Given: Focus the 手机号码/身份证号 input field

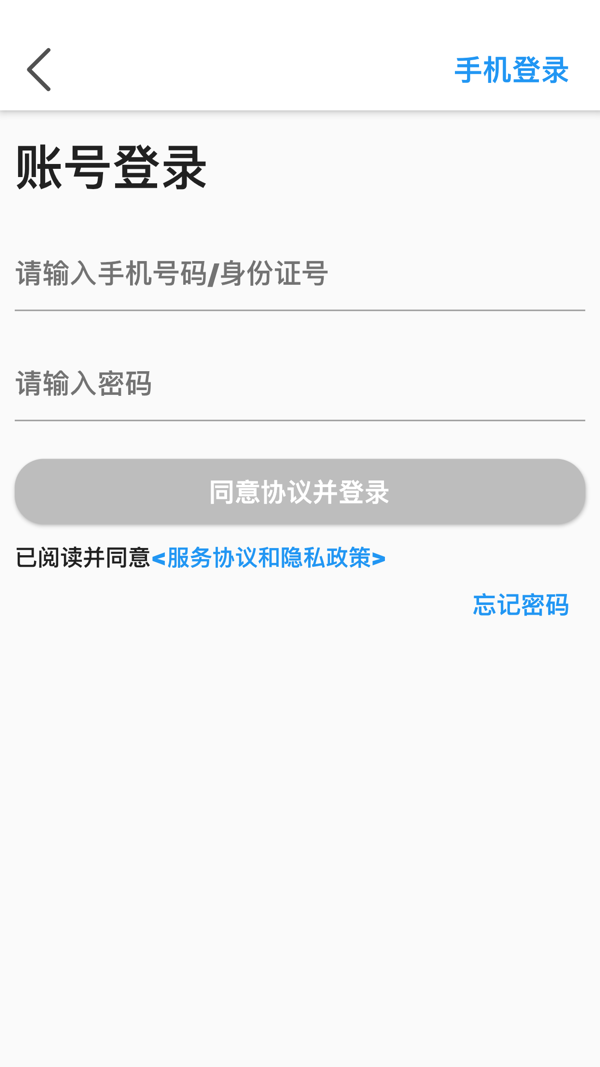Looking at the screenshot, I should (x=299, y=274).
